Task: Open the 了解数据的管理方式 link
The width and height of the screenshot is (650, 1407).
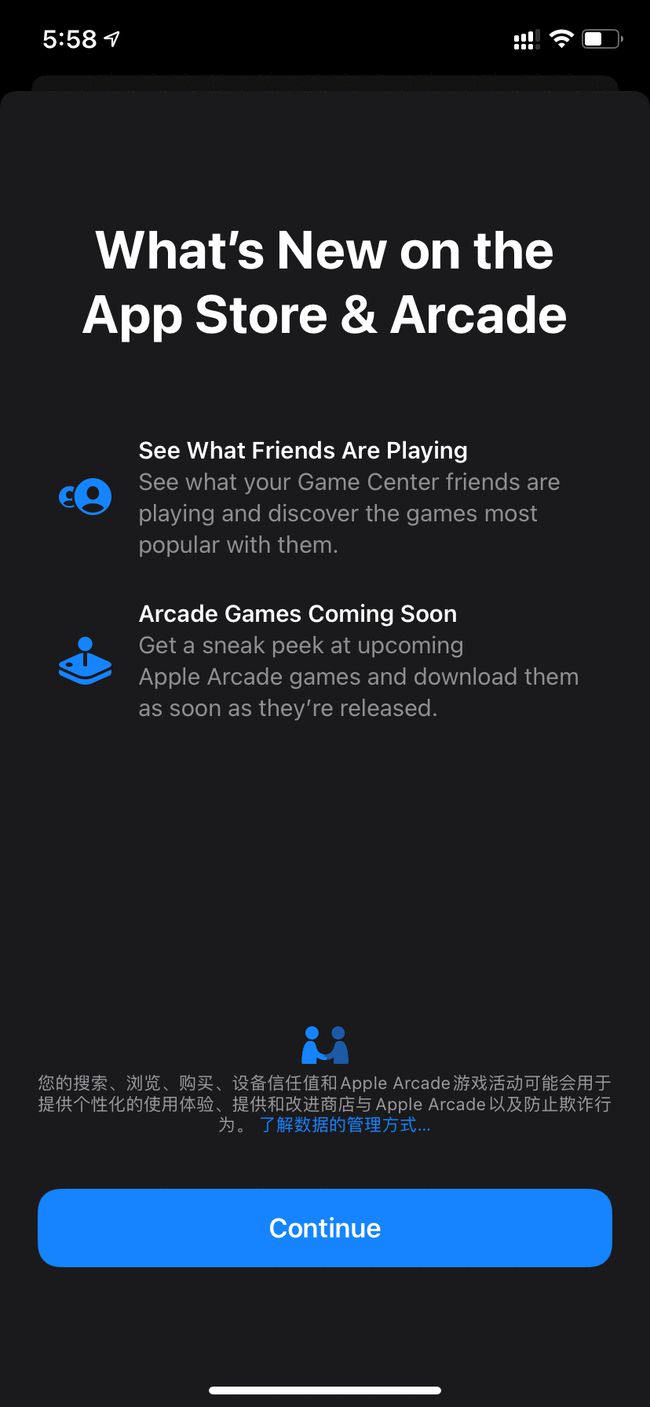Action: (x=345, y=1125)
